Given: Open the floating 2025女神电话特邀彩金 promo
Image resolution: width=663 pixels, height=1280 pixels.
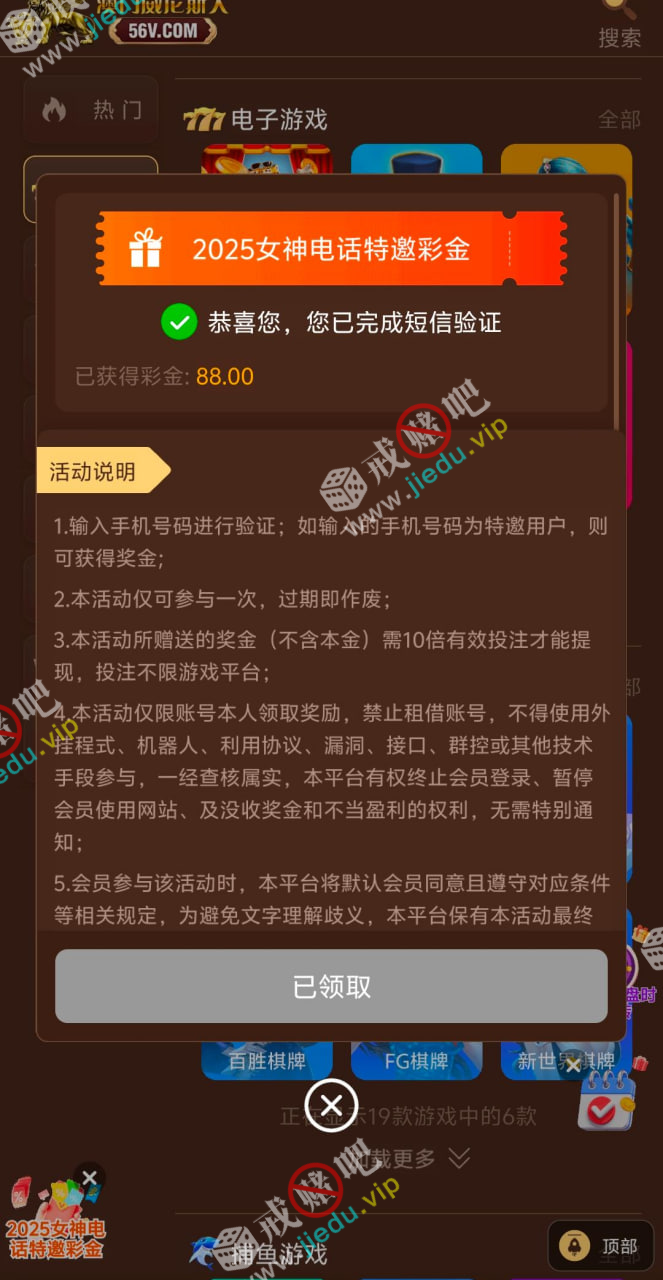Looking at the screenshot, I should (x=55, y=1225).
